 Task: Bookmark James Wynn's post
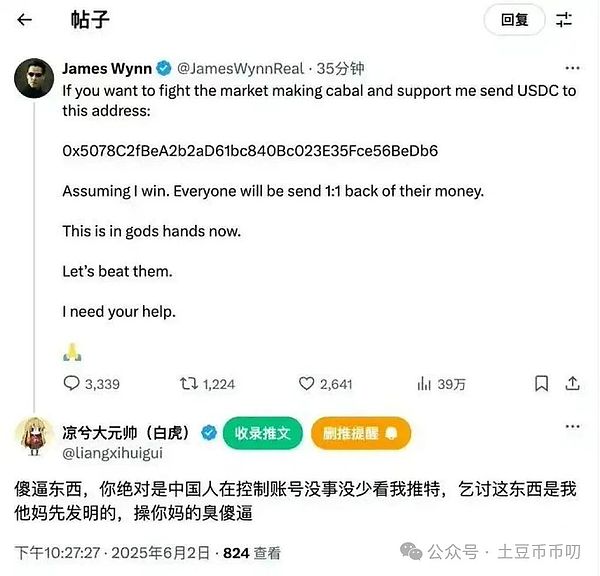tap(540, 383)
